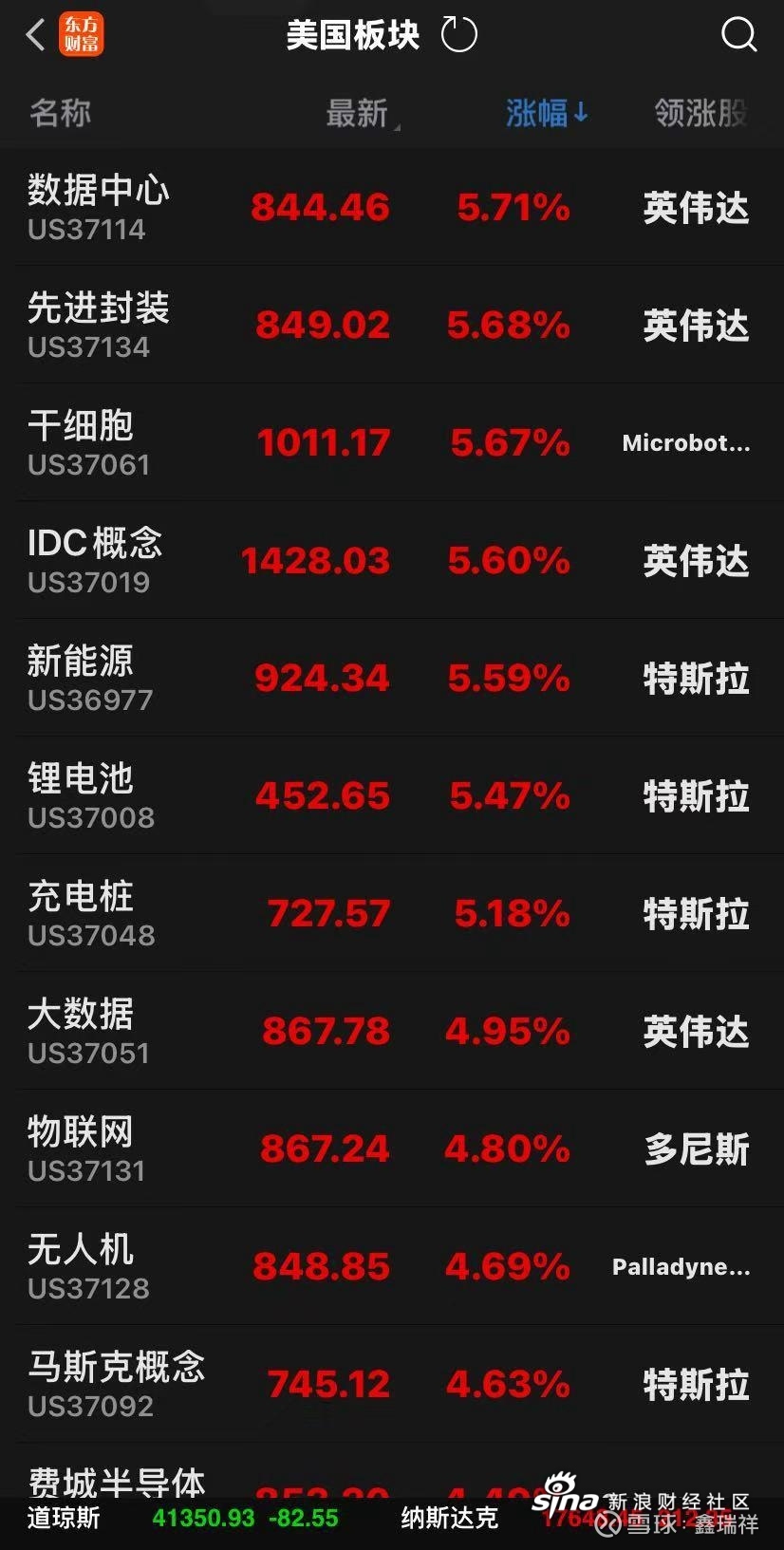Toggle sorting on 涨幅 column
784x1550 pixels.
click(x=547, y=114)
